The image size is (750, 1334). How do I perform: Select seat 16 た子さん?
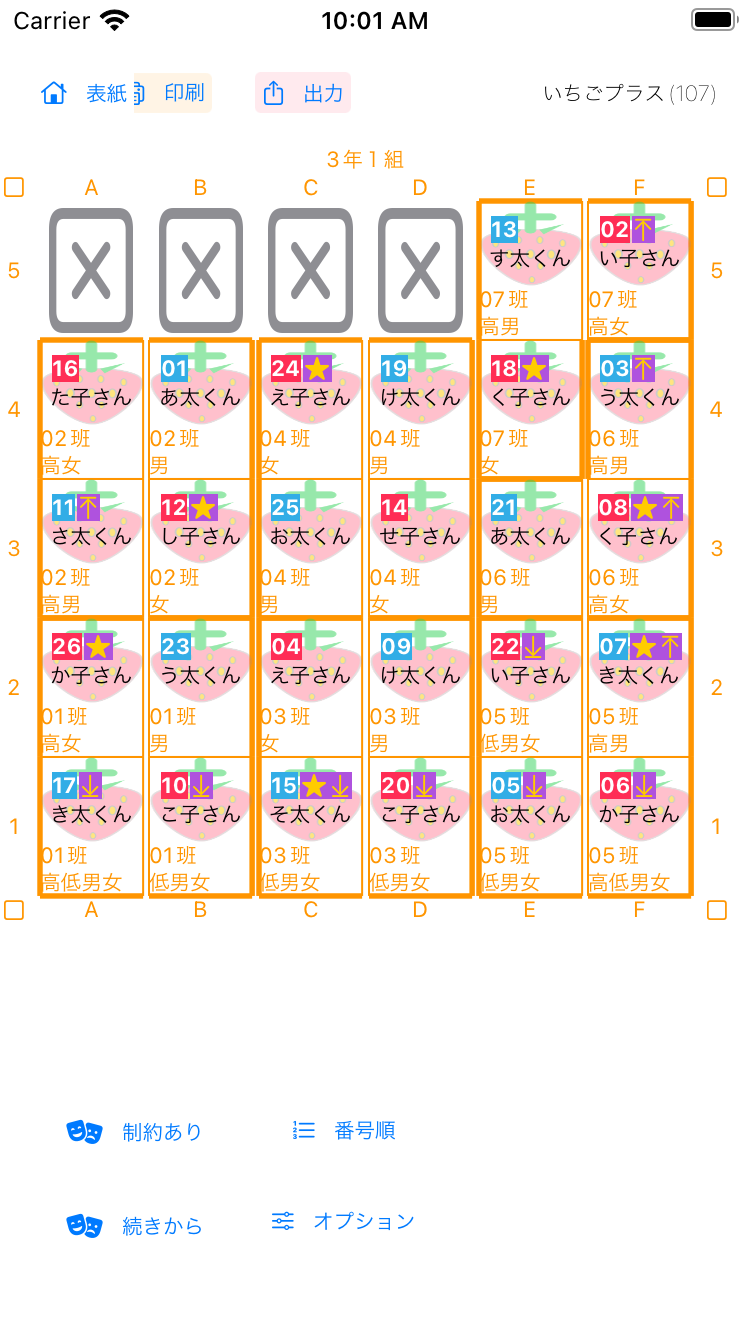91,409
